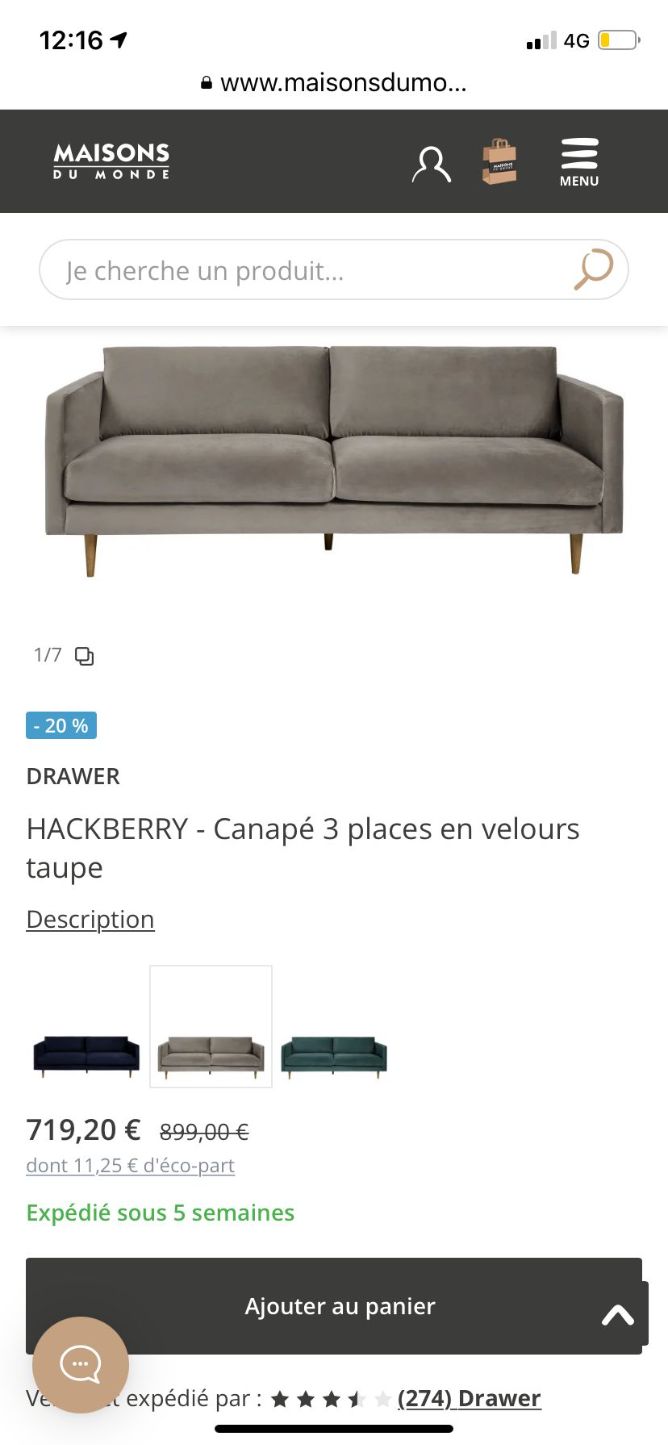The width and height of the screenshot is (668, 1445).
Task: Open the éco-part details link
Action: (x=130, y=1166)
